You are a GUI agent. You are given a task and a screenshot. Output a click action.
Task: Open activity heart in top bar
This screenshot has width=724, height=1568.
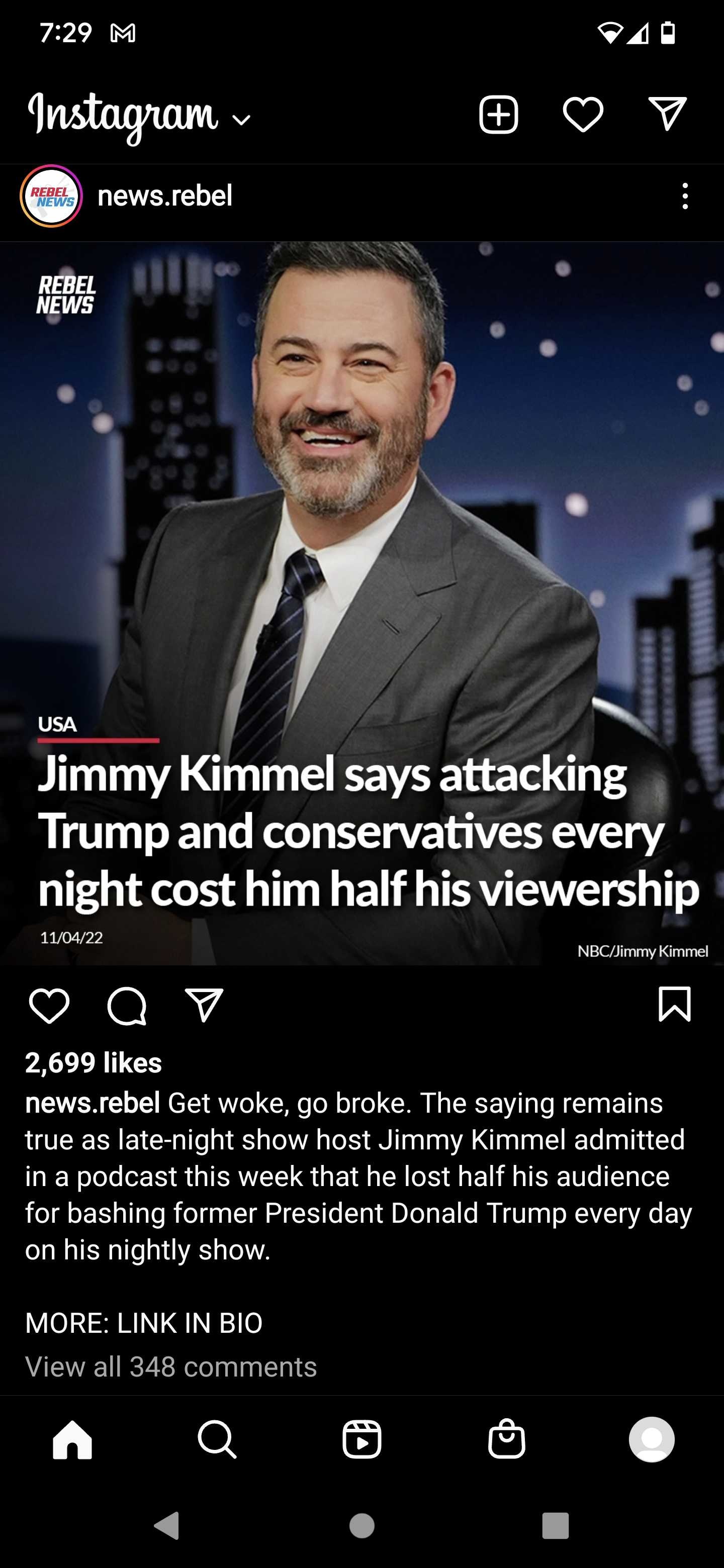tap(583, 115)
